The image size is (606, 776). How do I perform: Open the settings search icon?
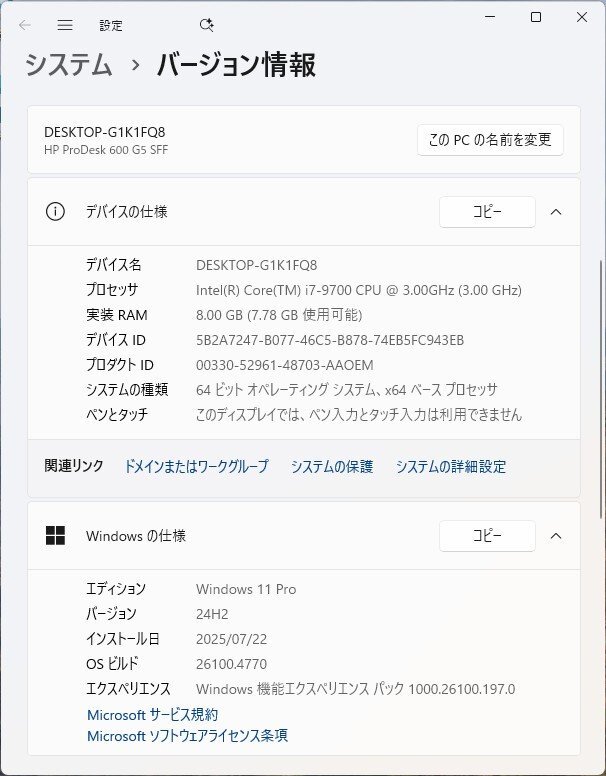tap(206, 25)
